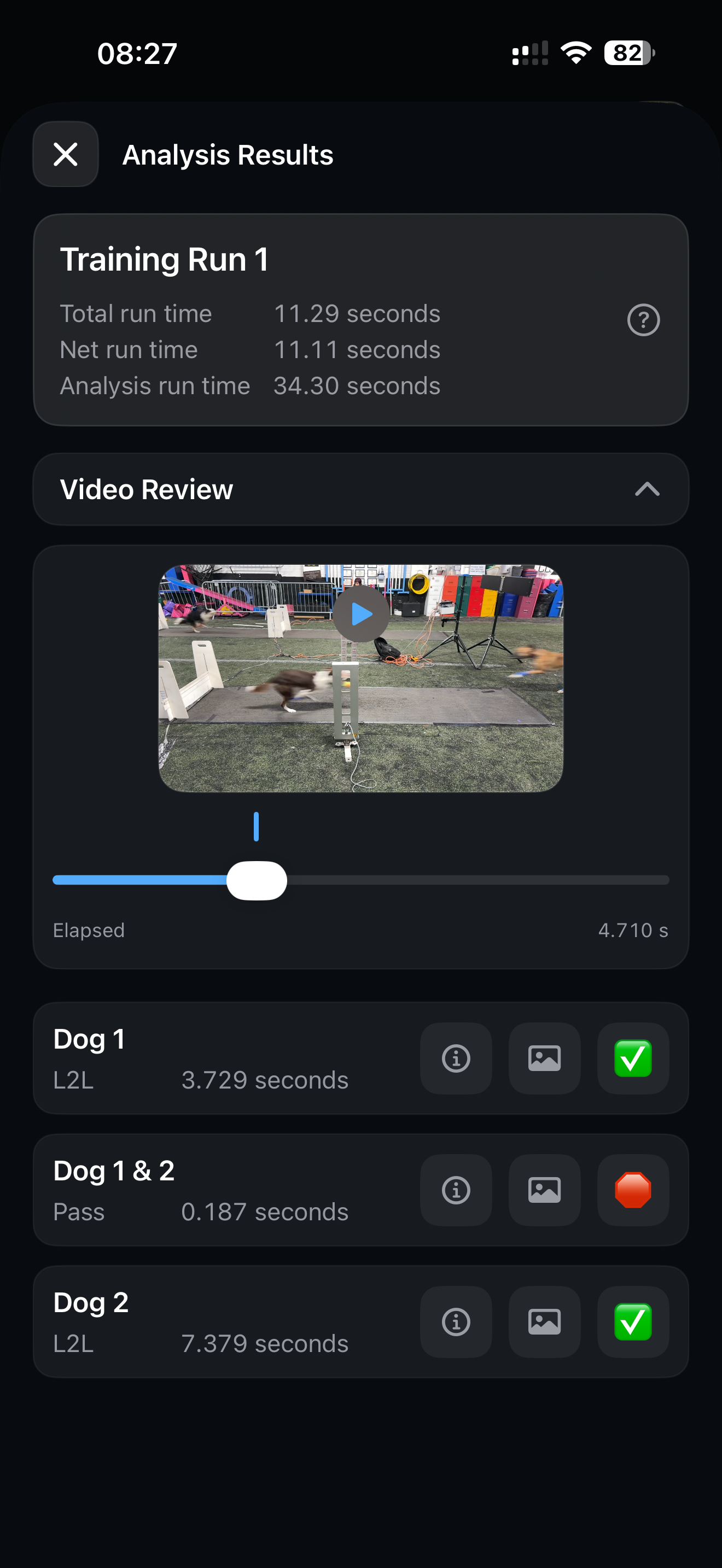
Task: View info for Dog 1 result
Action: (x=456, y=1058)
